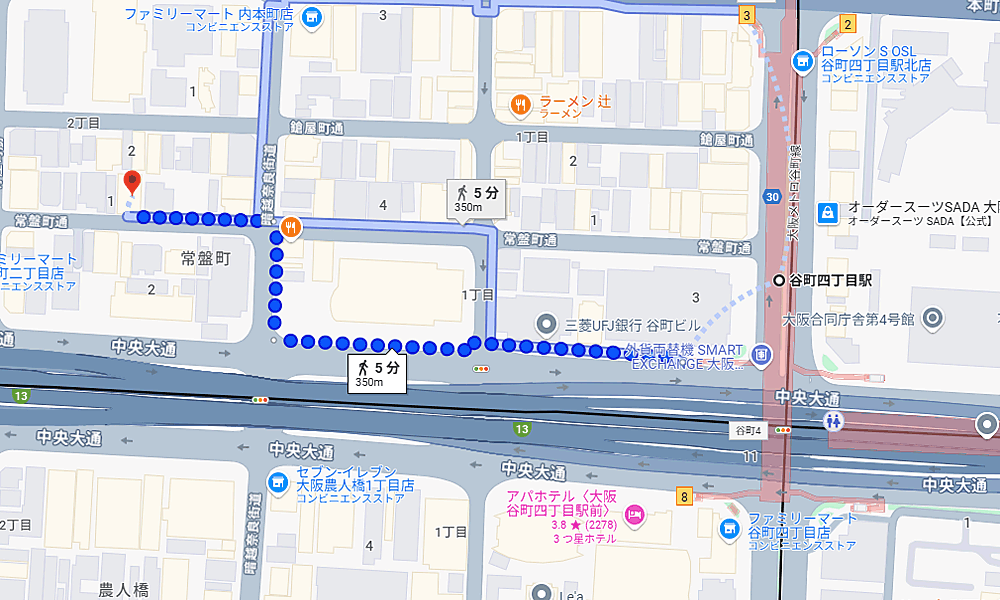Tap the red destination pin
The image size is (1000, 600).
click(131, 182)
